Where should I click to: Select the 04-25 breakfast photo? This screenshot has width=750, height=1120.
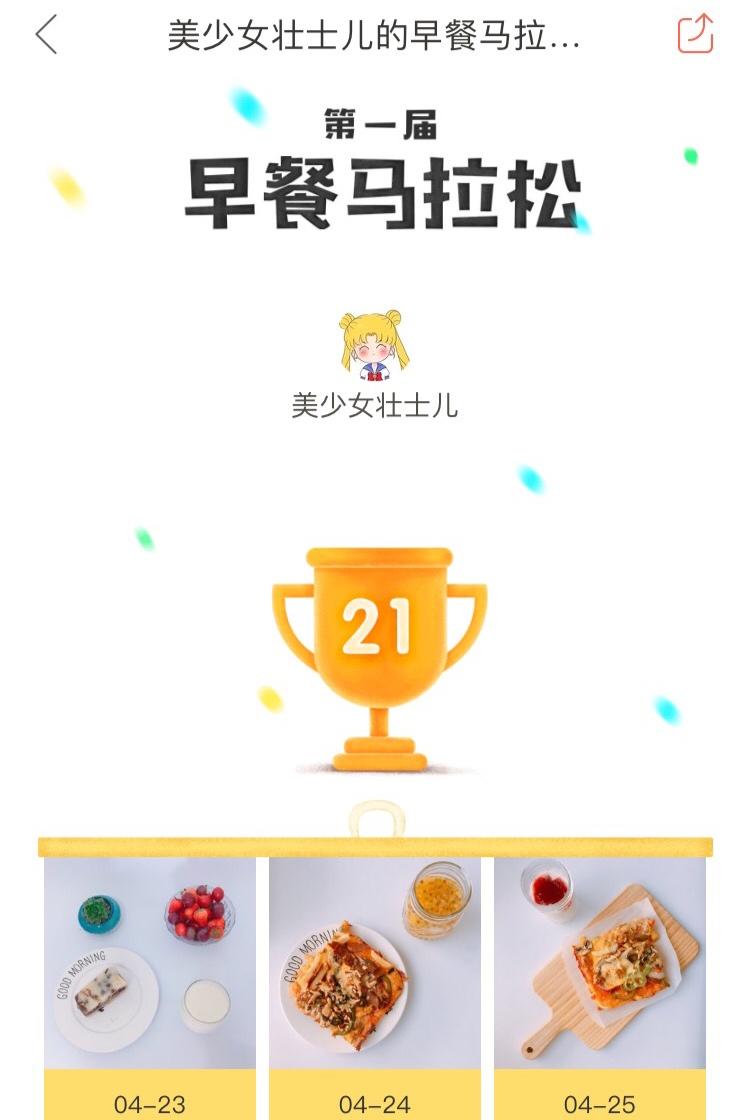click(x=600, y=963)
